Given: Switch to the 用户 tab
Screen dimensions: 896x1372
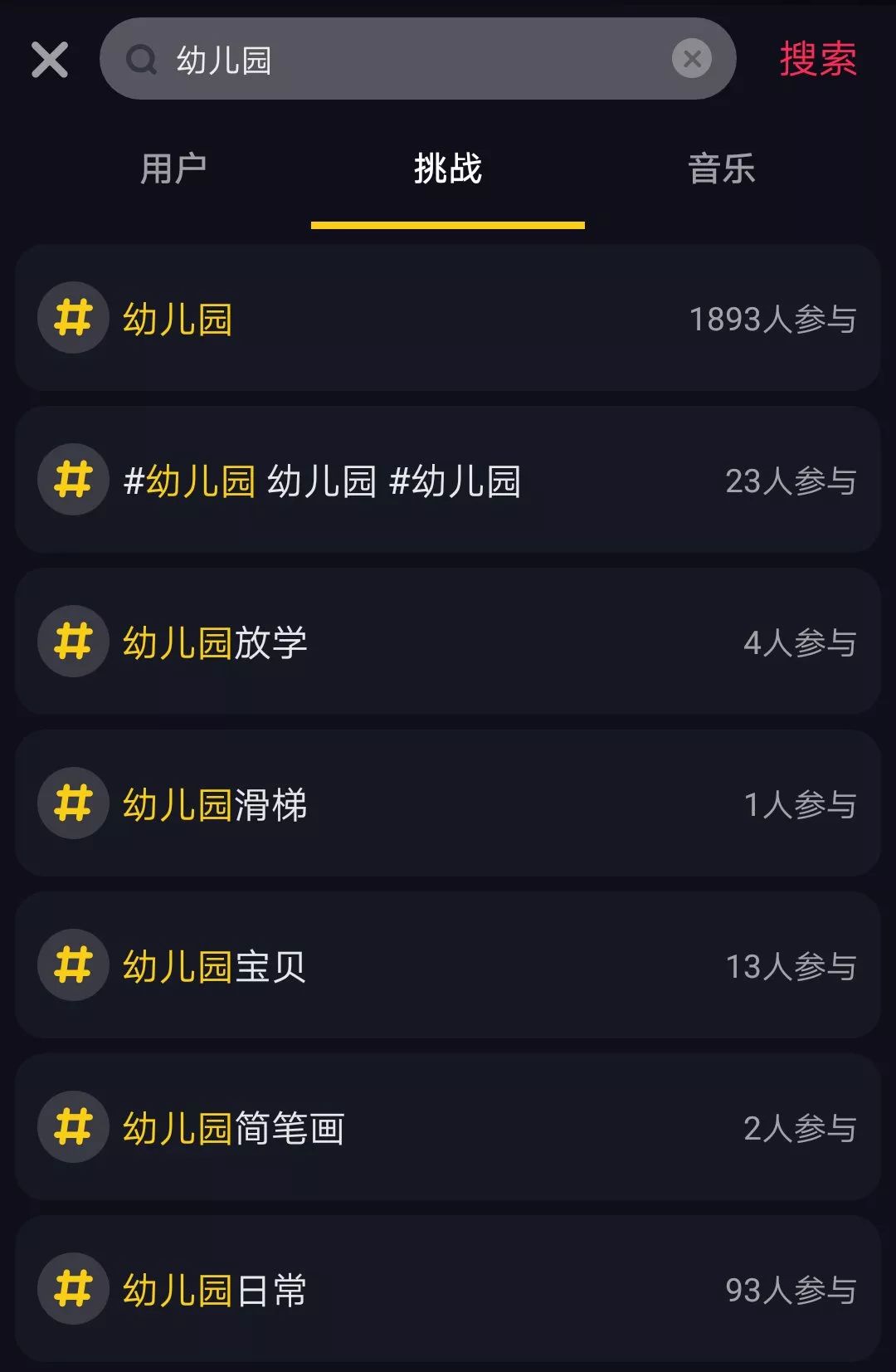Looking at the screenshot, I should pos(176,168).
